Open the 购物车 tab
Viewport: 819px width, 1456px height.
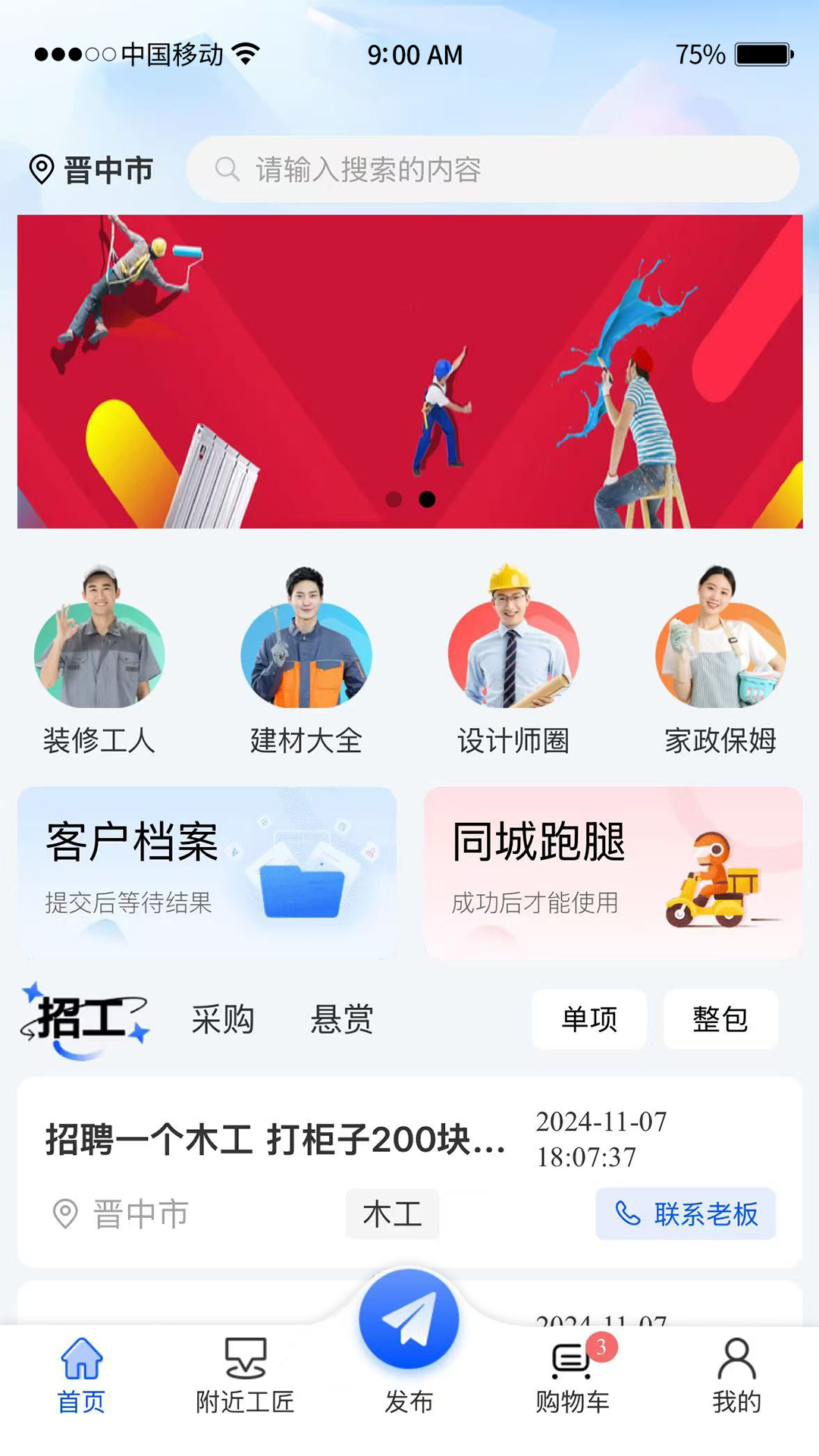(x=573, y=1376)
